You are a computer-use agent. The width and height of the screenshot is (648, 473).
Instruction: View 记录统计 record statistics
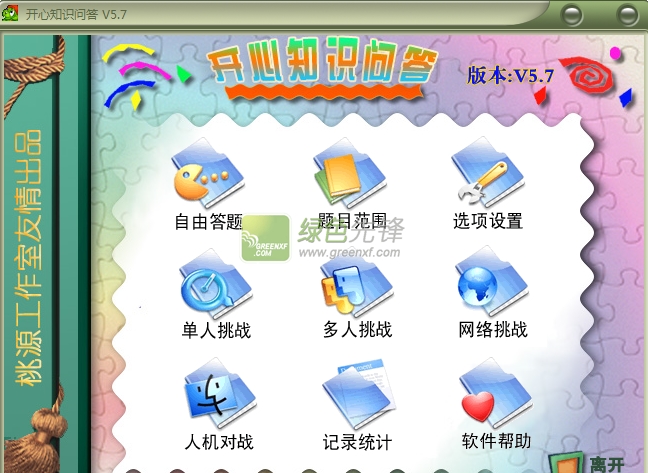(x=357, y=398)
